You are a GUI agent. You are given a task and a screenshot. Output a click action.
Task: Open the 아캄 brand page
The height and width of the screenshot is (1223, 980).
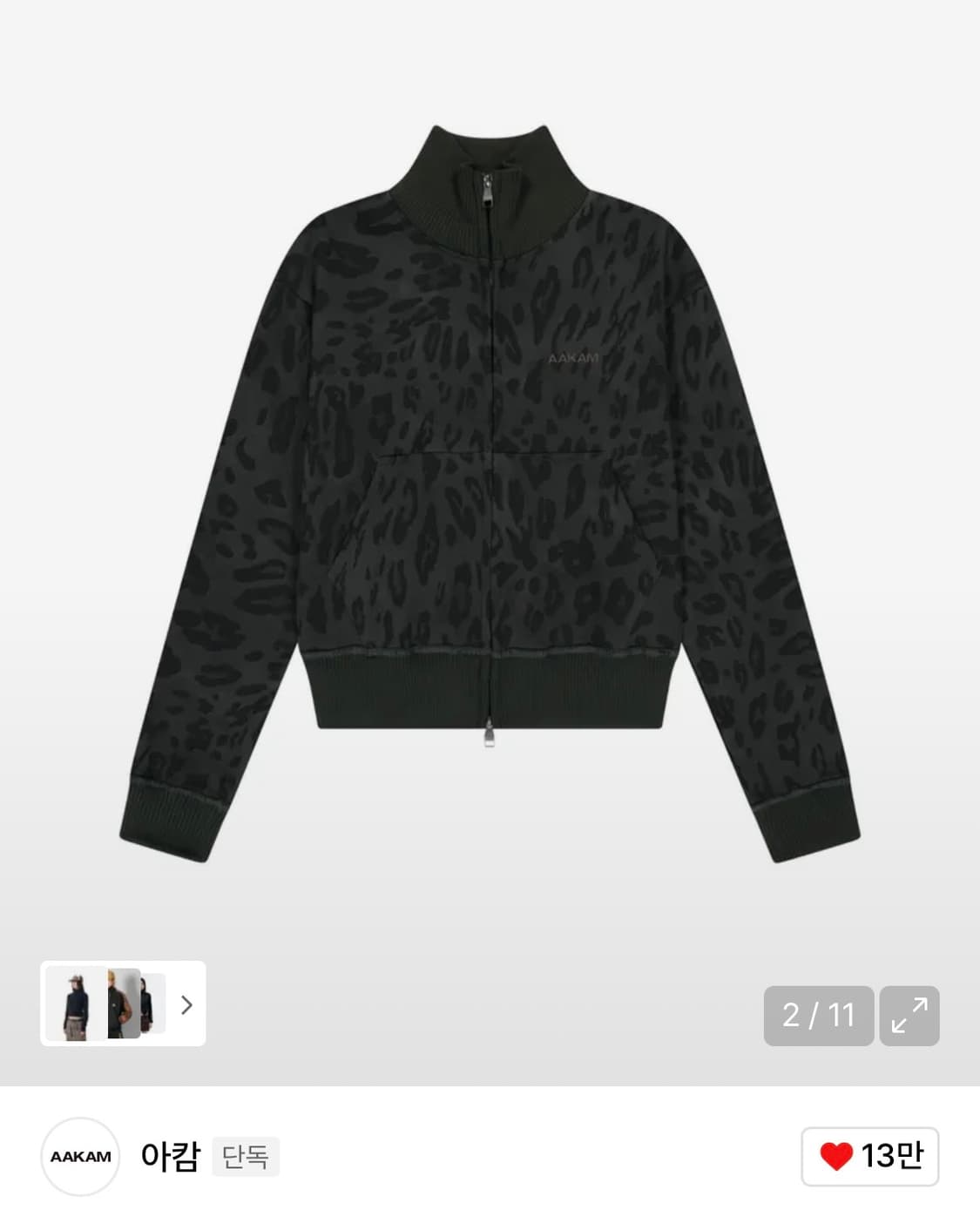pos(169,1156)
